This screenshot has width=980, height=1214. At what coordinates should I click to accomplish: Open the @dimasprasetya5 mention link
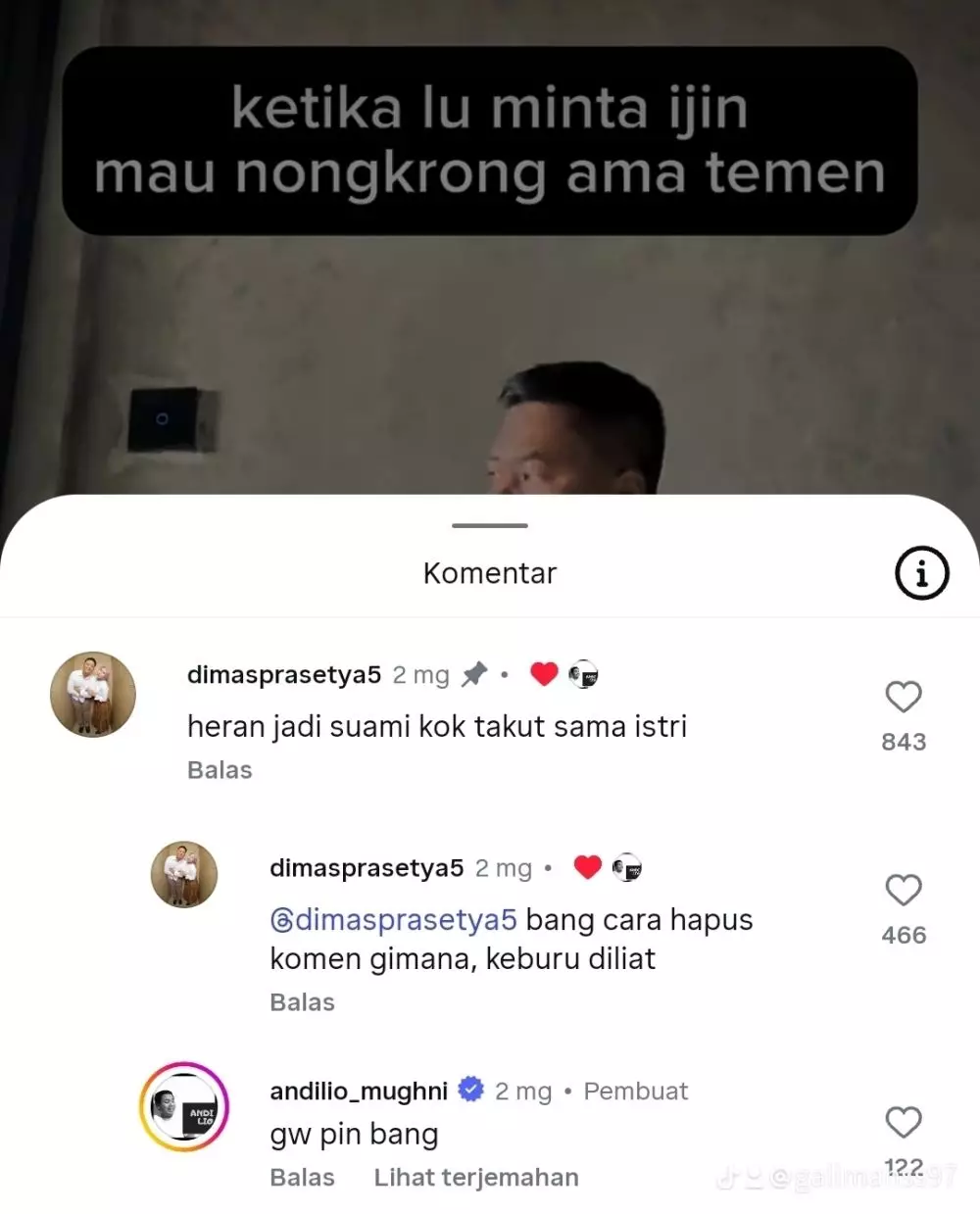coord(393,920)
